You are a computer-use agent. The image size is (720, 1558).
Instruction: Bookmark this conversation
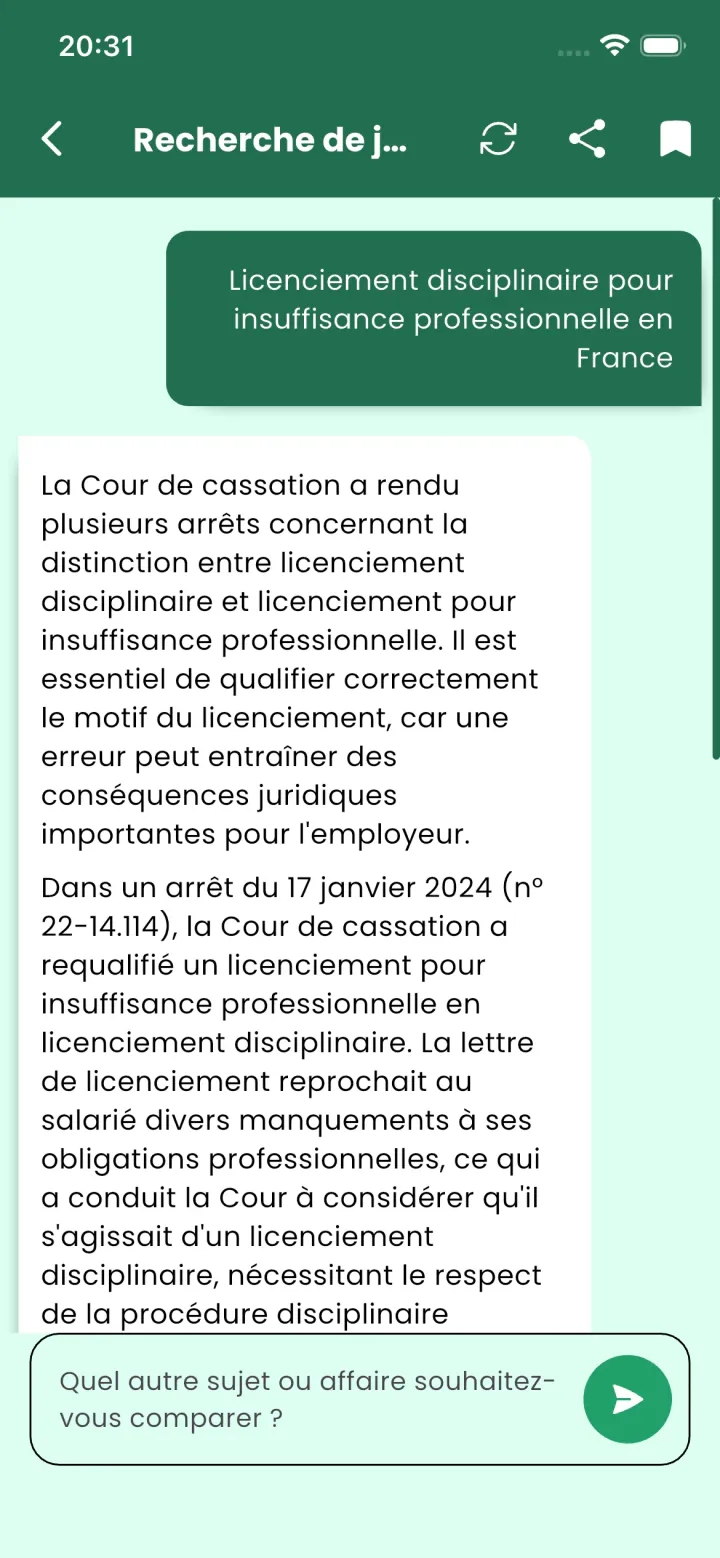pyautogui.click(x=676, y=139)
